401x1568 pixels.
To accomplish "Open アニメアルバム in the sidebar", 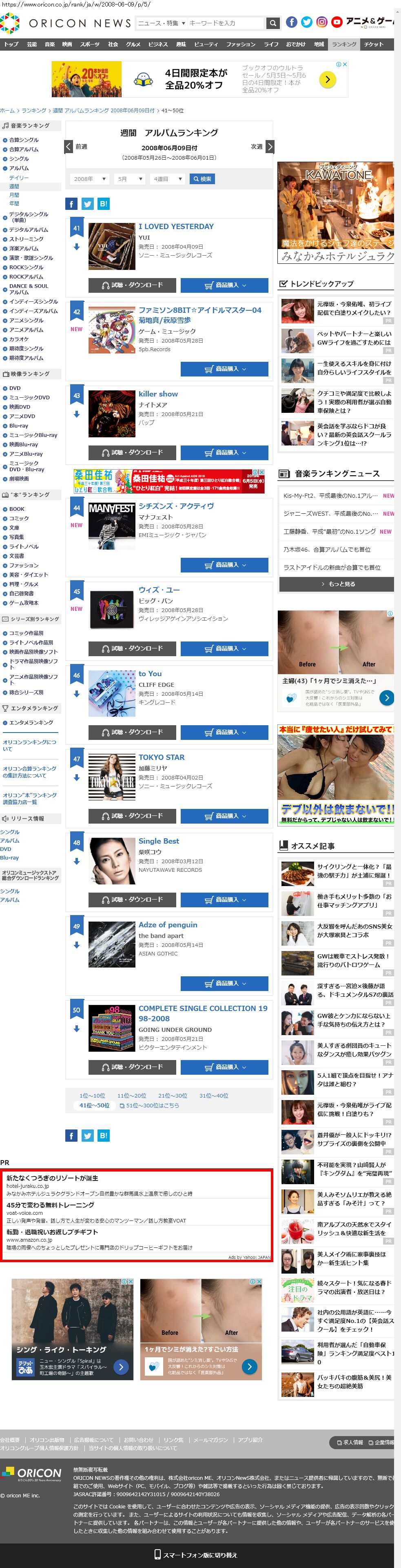I will 26,330.
